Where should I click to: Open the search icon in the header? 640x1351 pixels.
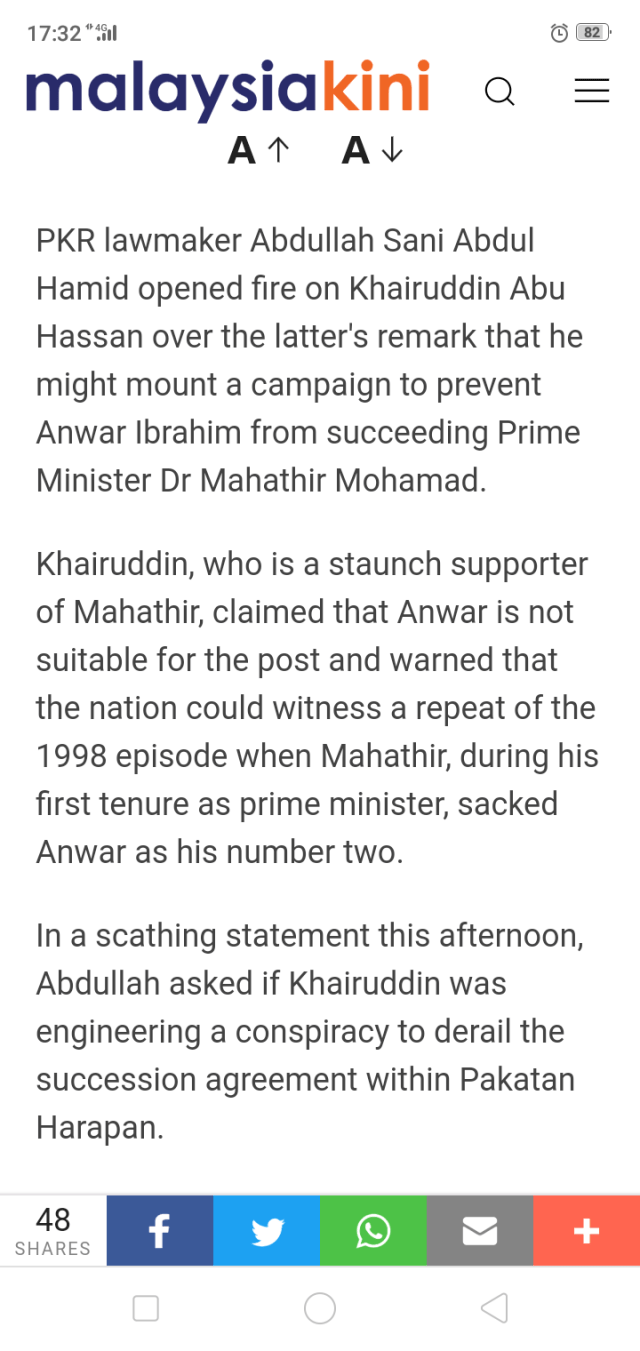pyautogui.click(x=499, y=92)
